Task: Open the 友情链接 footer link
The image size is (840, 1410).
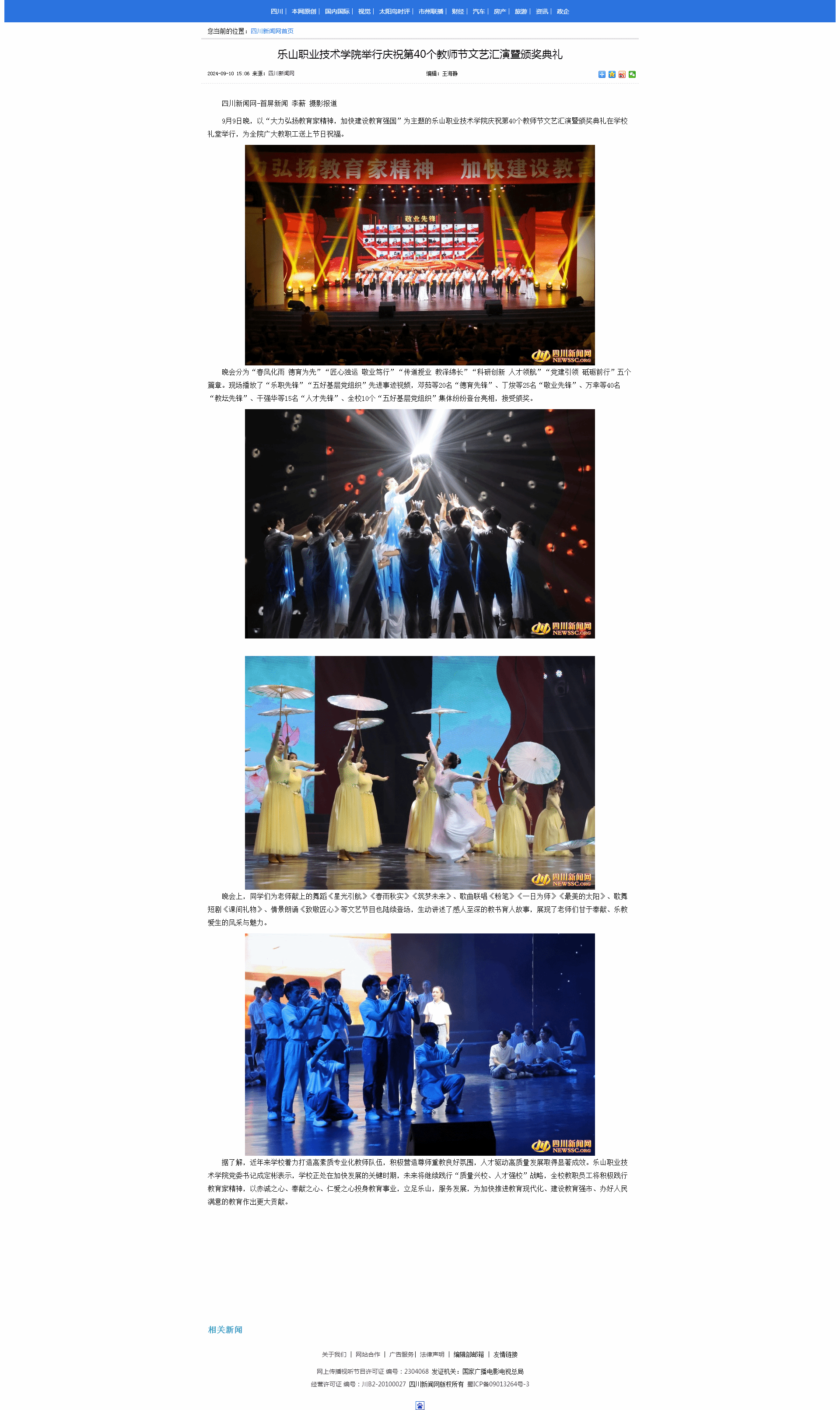Action: tap(505, 1354)
